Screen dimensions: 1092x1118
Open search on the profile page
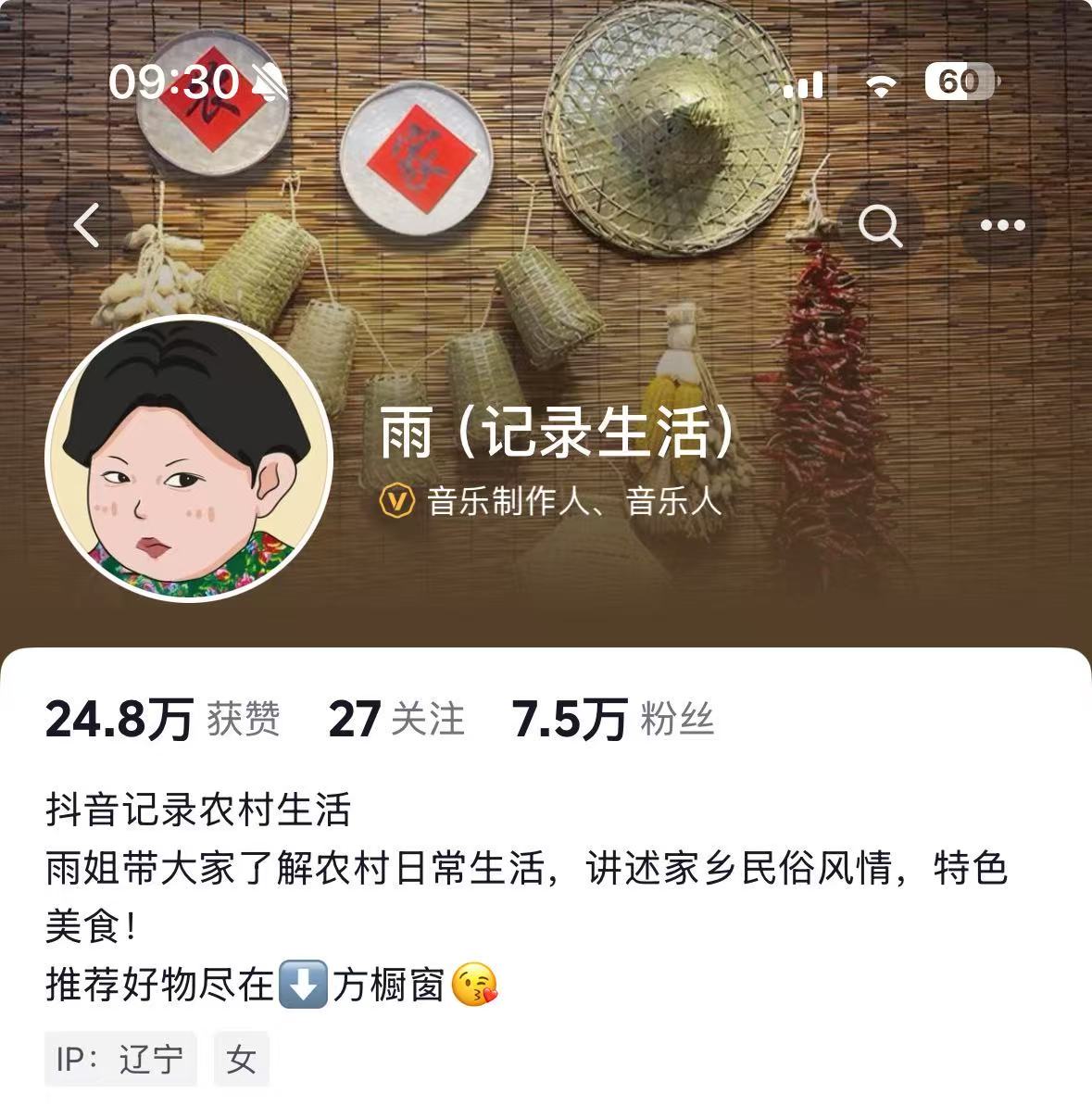pyautogui.click(x=880, y=225)
